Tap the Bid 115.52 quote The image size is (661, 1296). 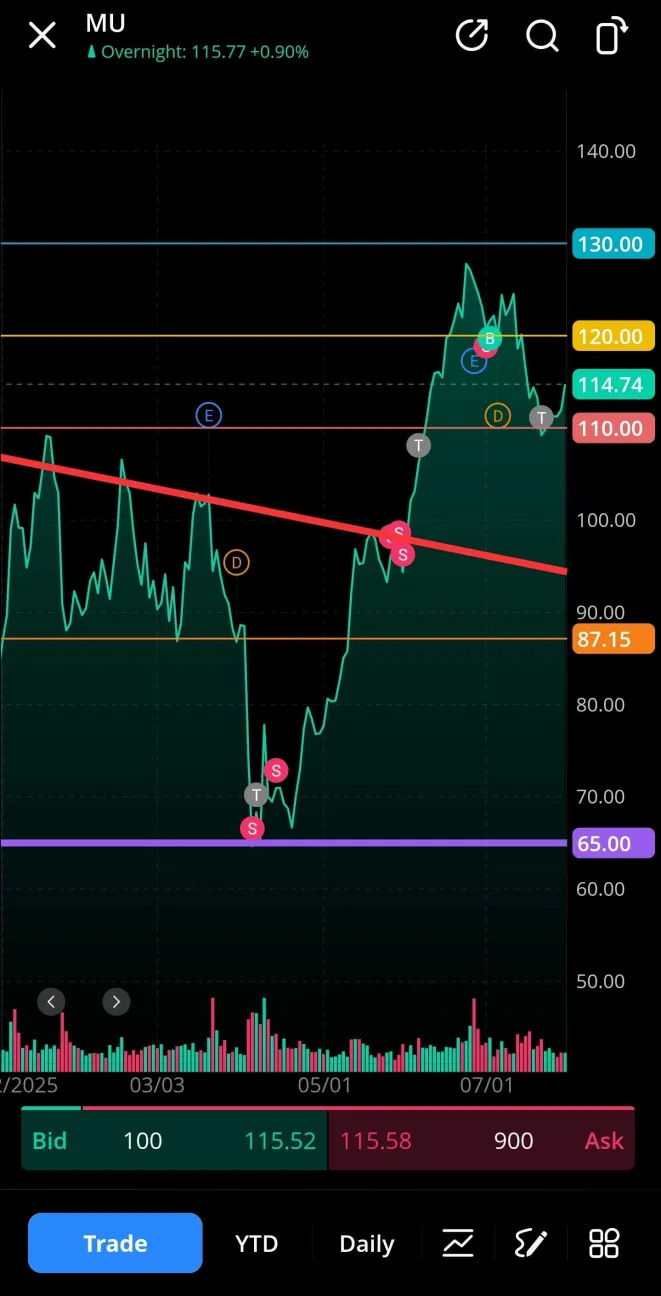click(174, 1141)
